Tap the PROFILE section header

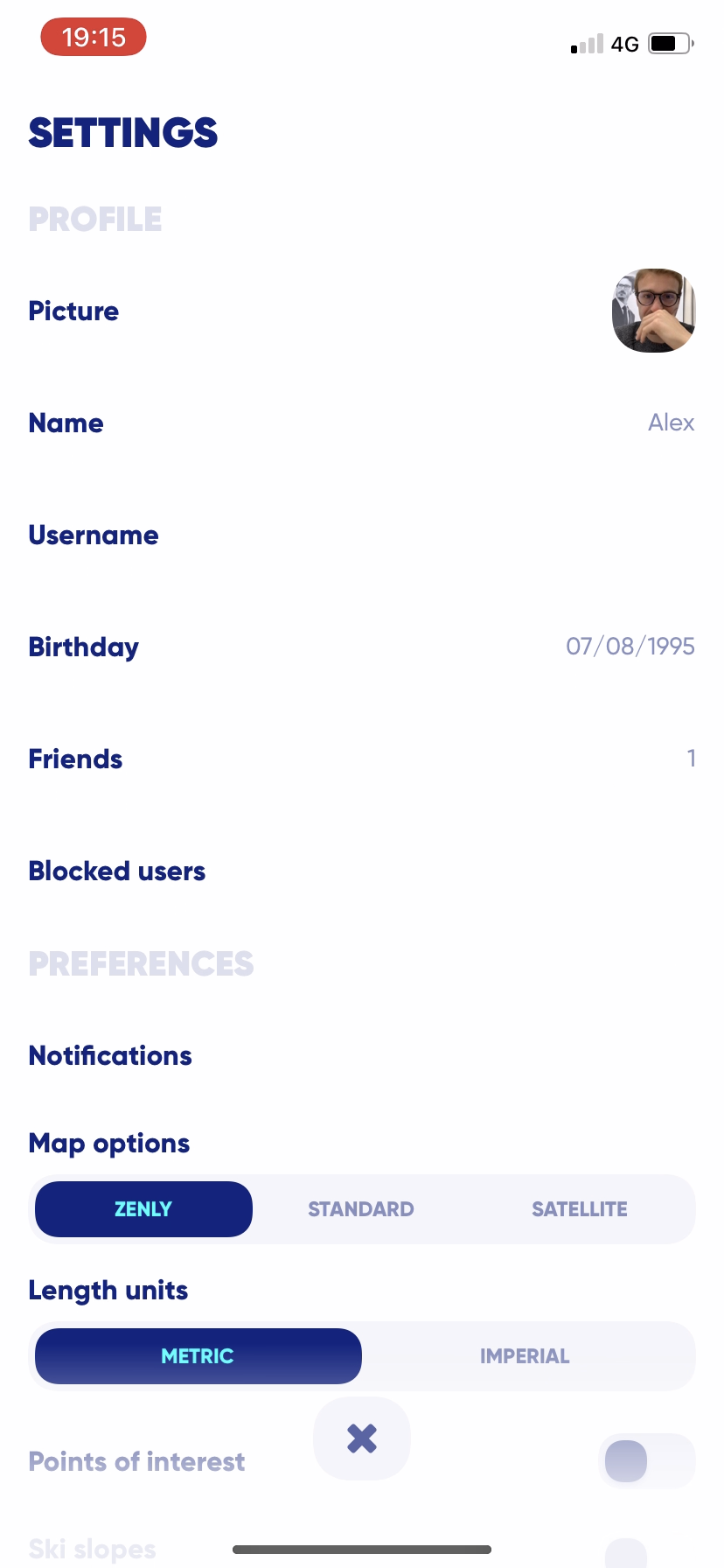[94, 219]
